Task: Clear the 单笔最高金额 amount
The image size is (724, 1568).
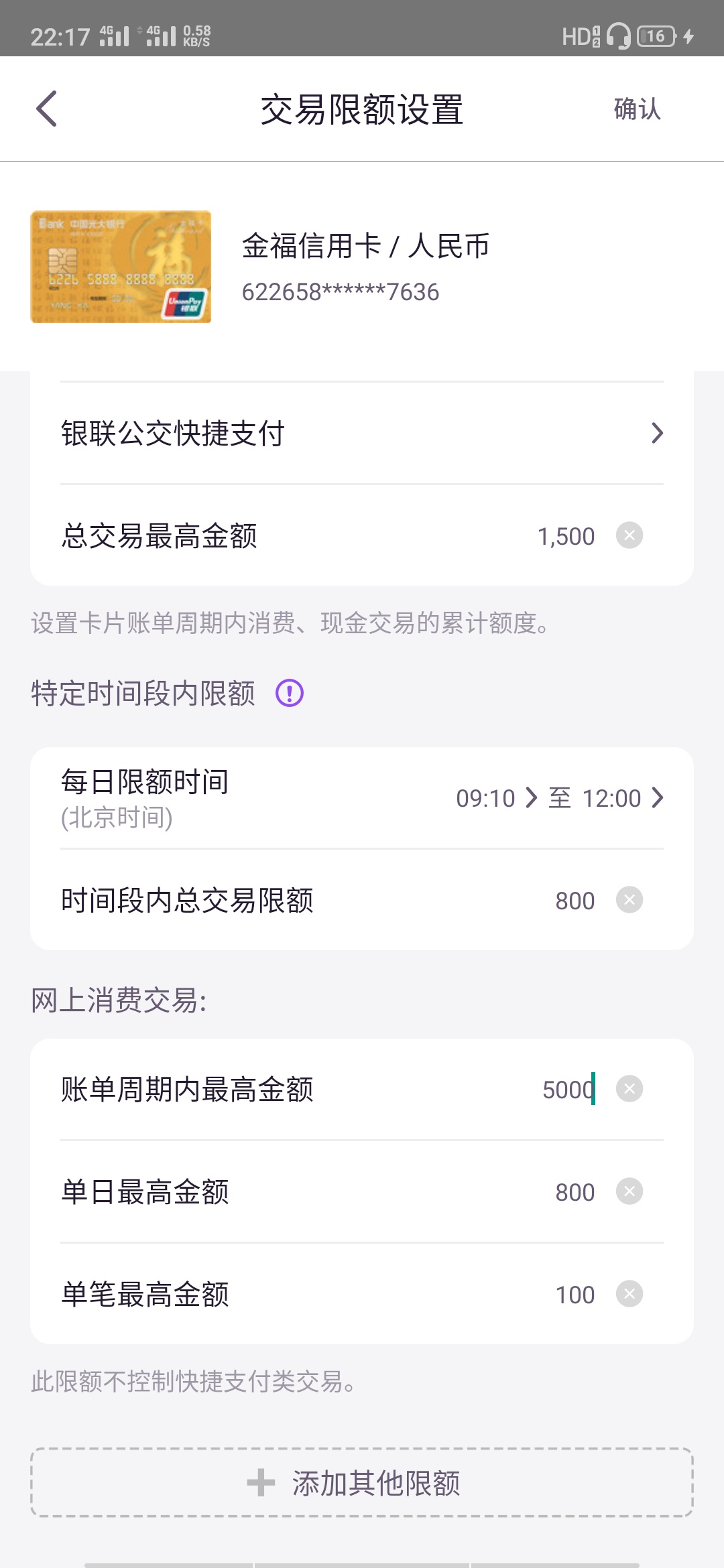Action: pos(629,1294)
